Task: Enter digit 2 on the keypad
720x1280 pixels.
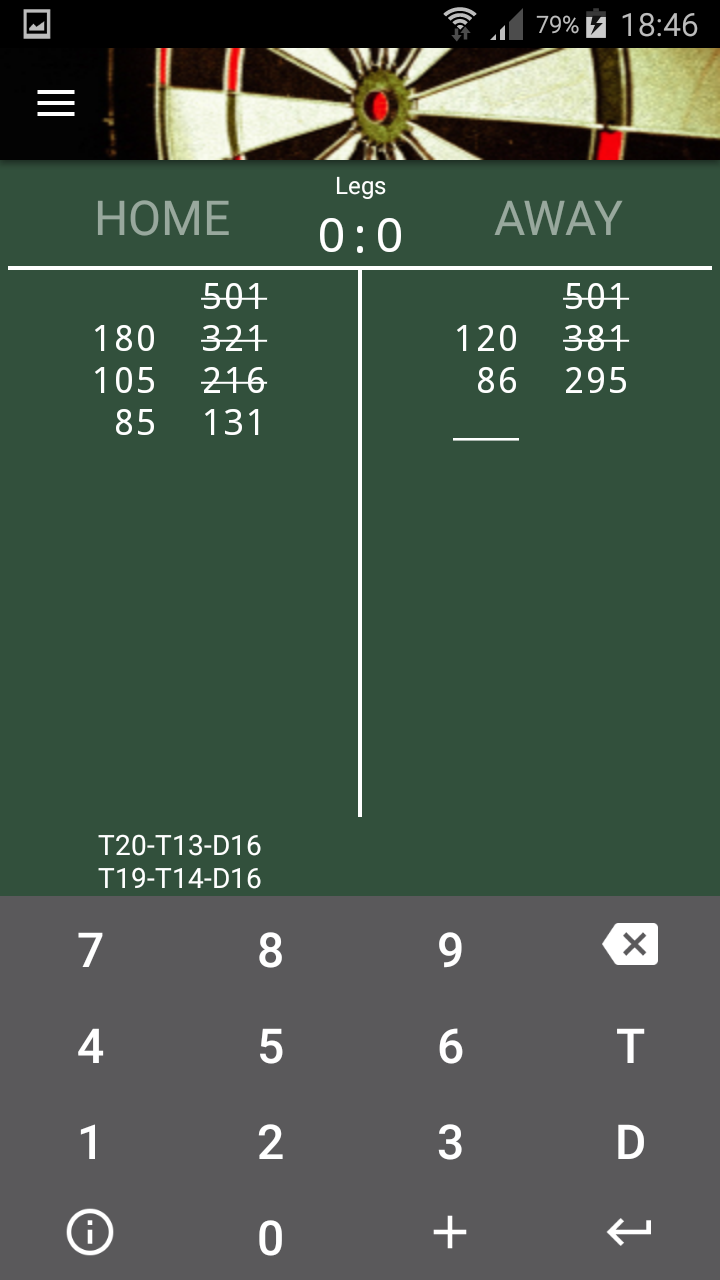Action: 270,1142
